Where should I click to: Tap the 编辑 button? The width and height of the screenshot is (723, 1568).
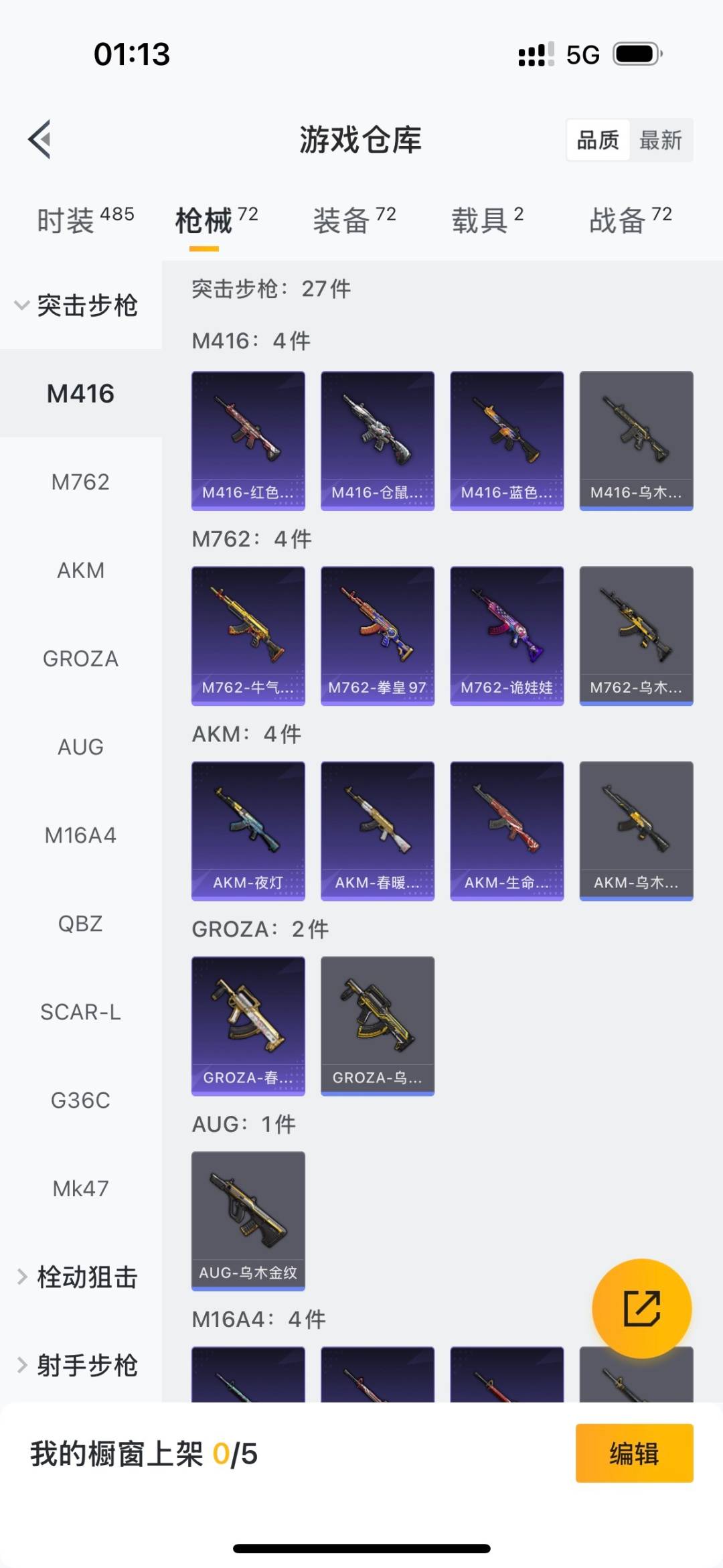[634, 1453]
